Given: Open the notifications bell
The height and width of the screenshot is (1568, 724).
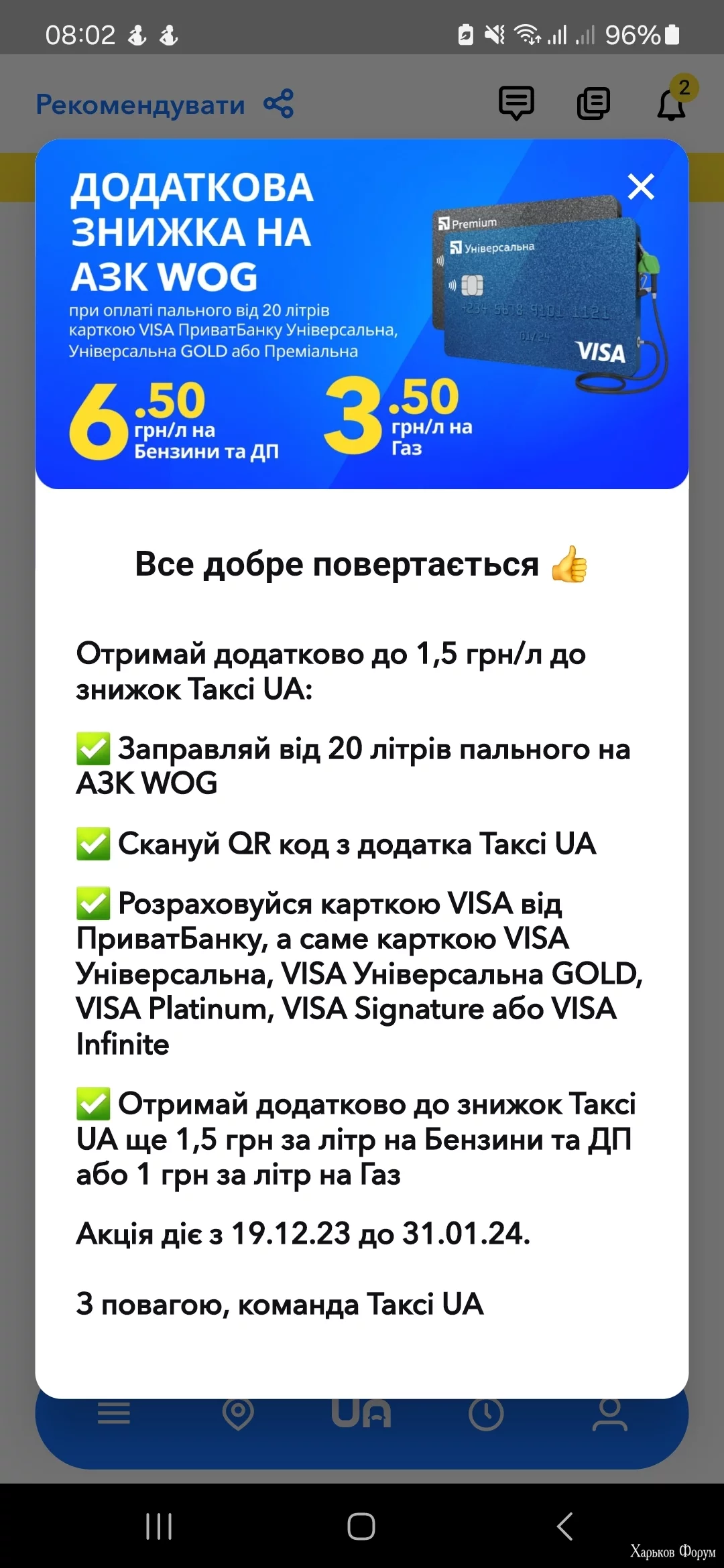Looking at the screenshot, I should (x=672, y=105).
